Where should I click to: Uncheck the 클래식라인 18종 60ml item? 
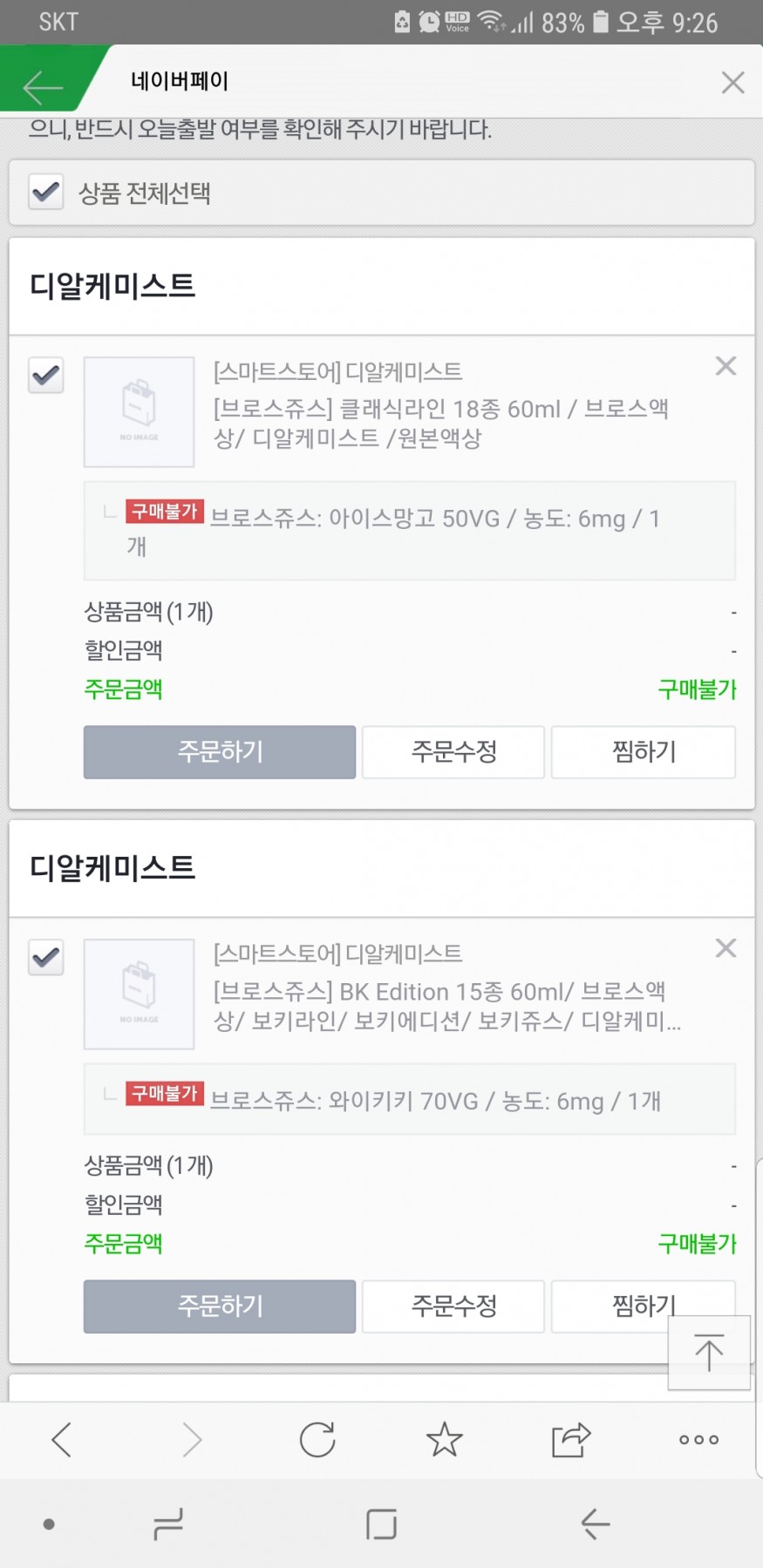(46, 376)
